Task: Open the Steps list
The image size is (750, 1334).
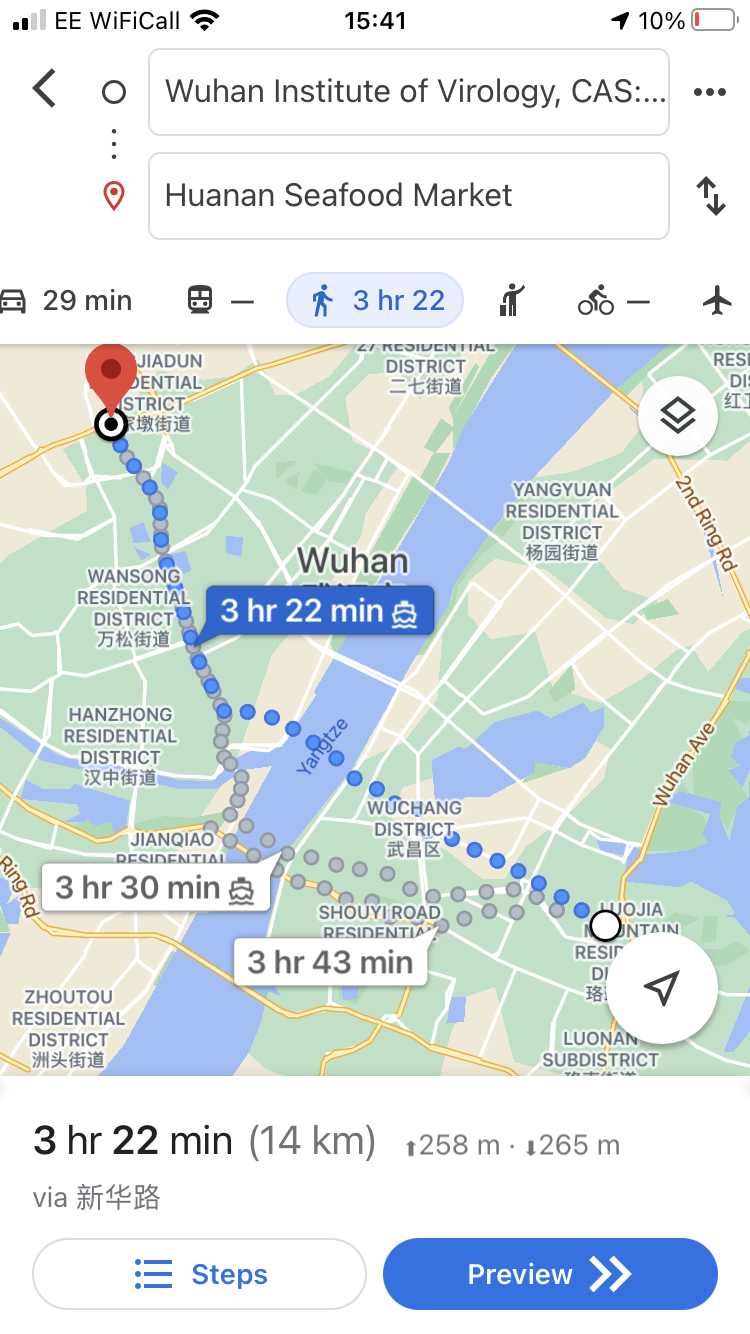Action: pos(199,1274)
